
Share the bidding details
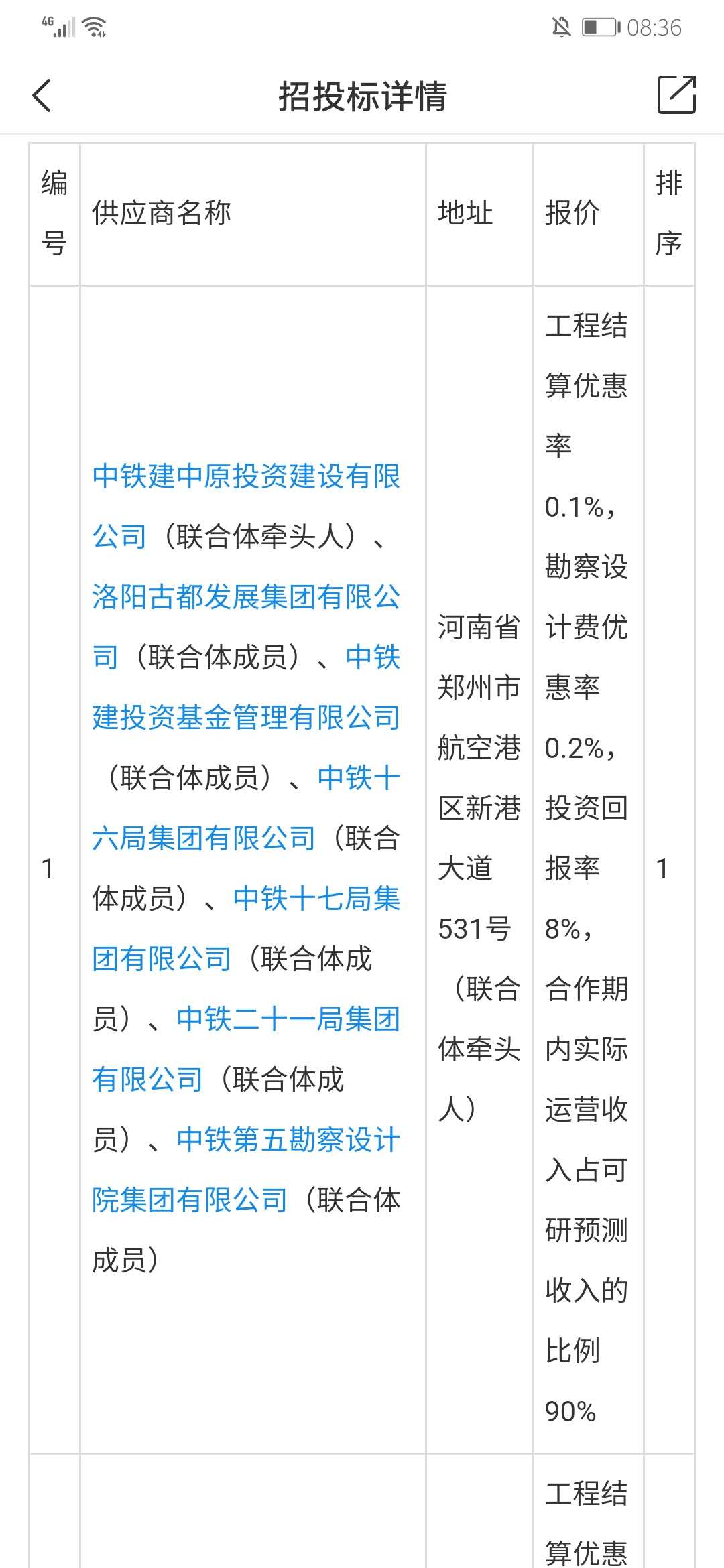click(676, 94)
